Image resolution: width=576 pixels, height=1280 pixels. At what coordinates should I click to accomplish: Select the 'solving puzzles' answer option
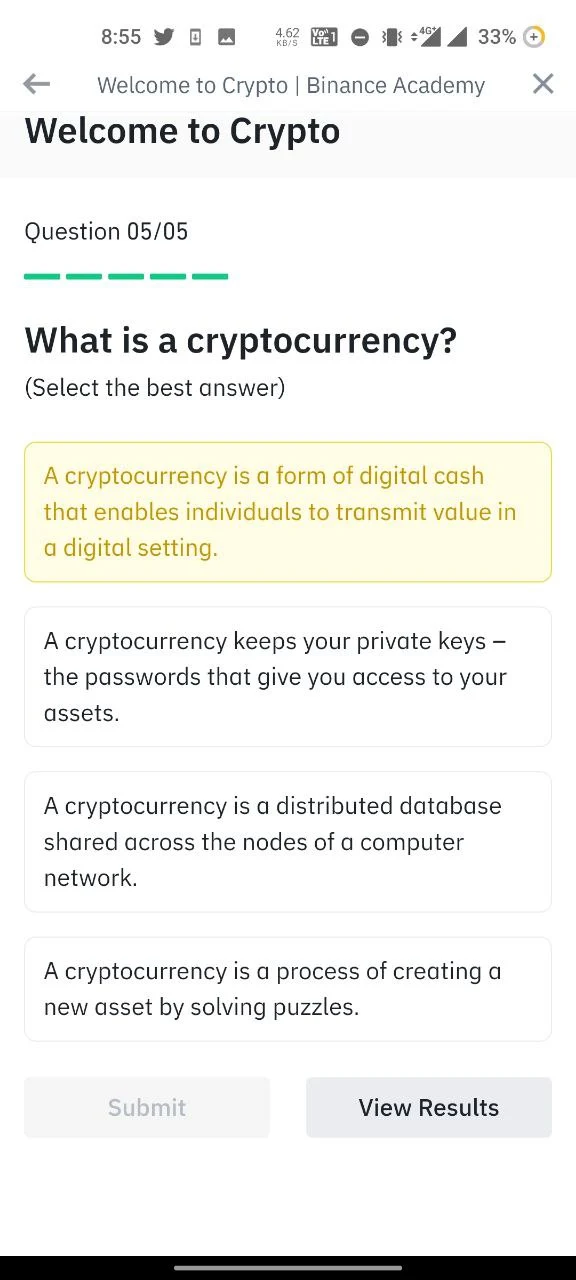[x=288, y=989]
